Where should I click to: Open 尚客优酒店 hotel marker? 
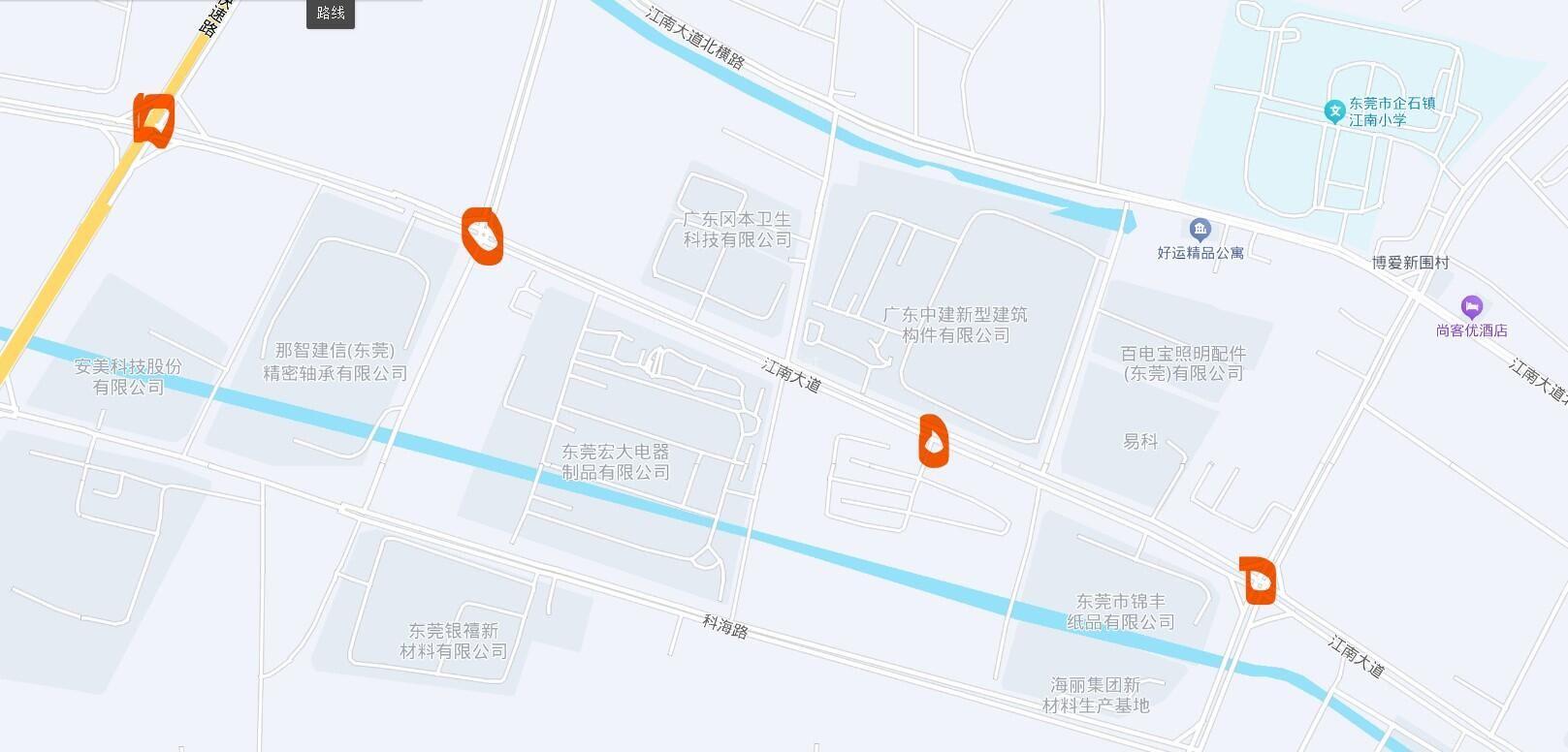pos(1472,308)
